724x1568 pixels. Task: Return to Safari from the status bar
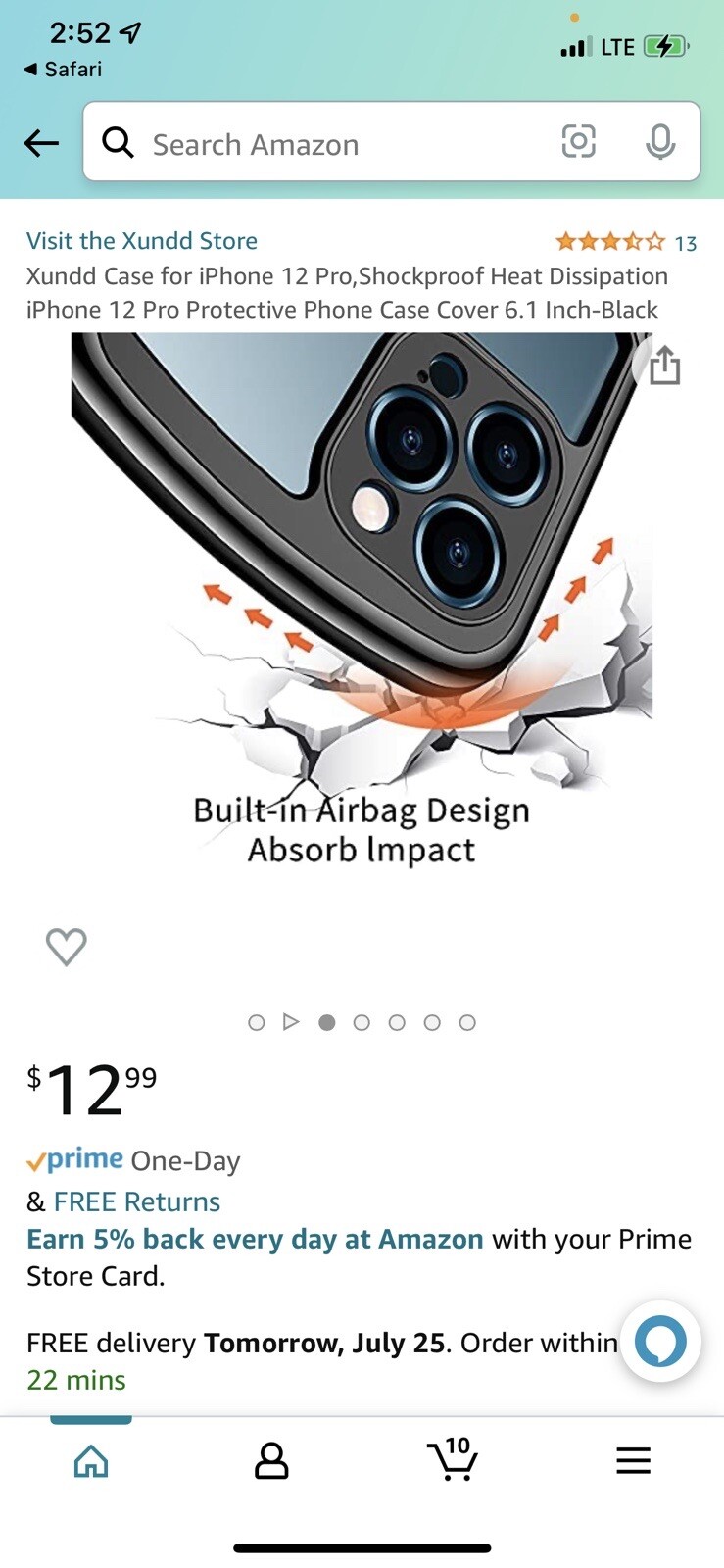tap(63, 70)
